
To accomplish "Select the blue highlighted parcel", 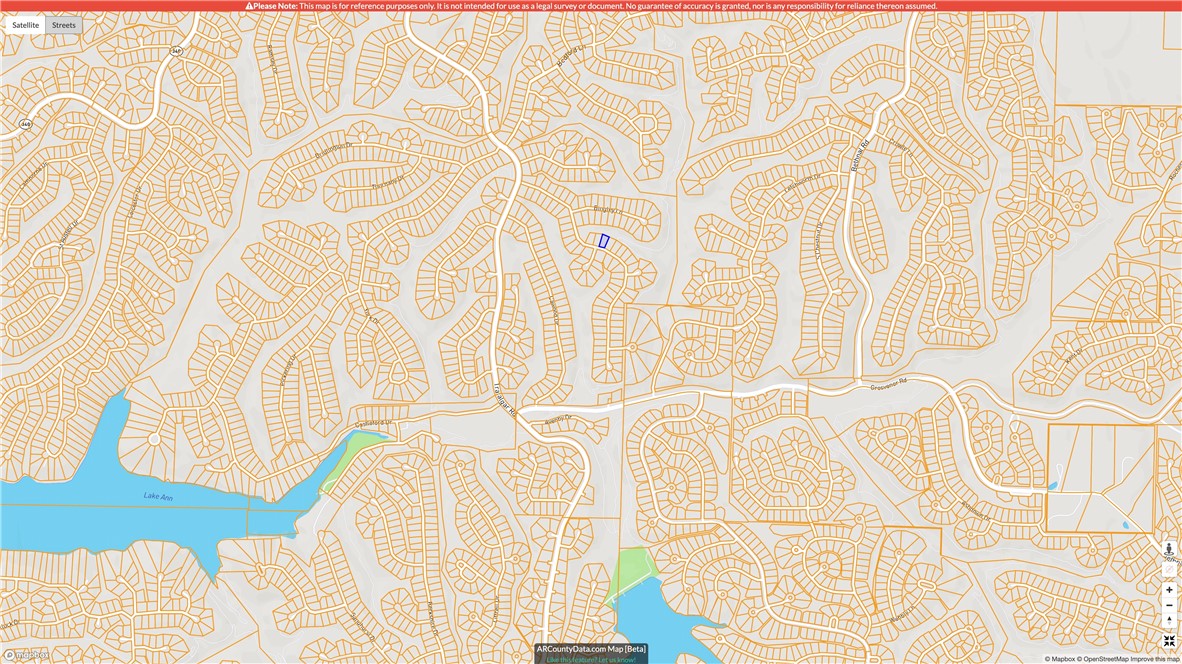I will tap(604, 241).
